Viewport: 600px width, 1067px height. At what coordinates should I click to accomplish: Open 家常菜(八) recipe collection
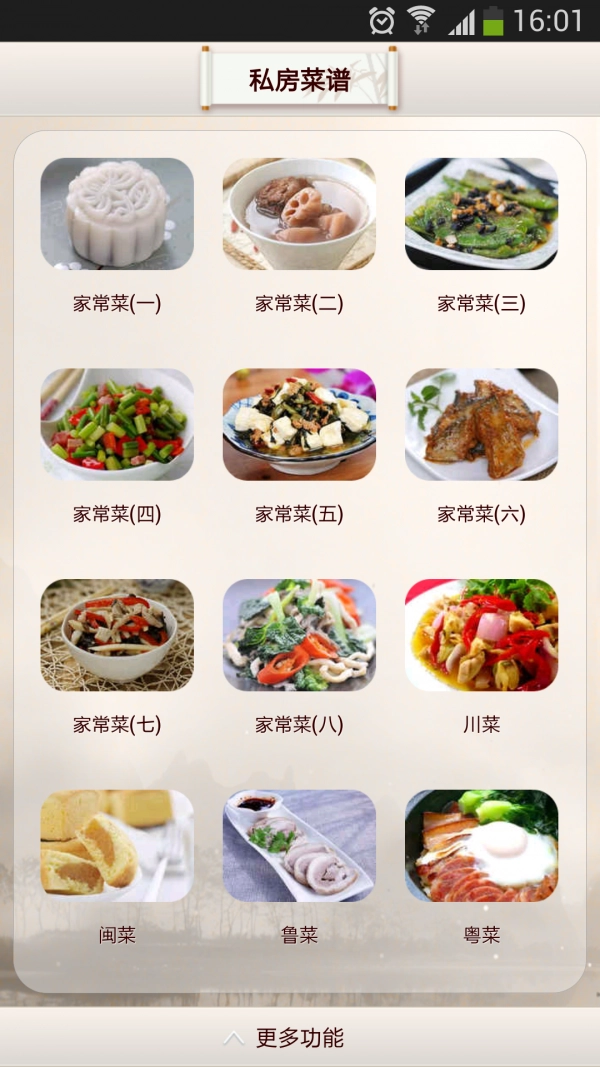click(x=299, y=635)
